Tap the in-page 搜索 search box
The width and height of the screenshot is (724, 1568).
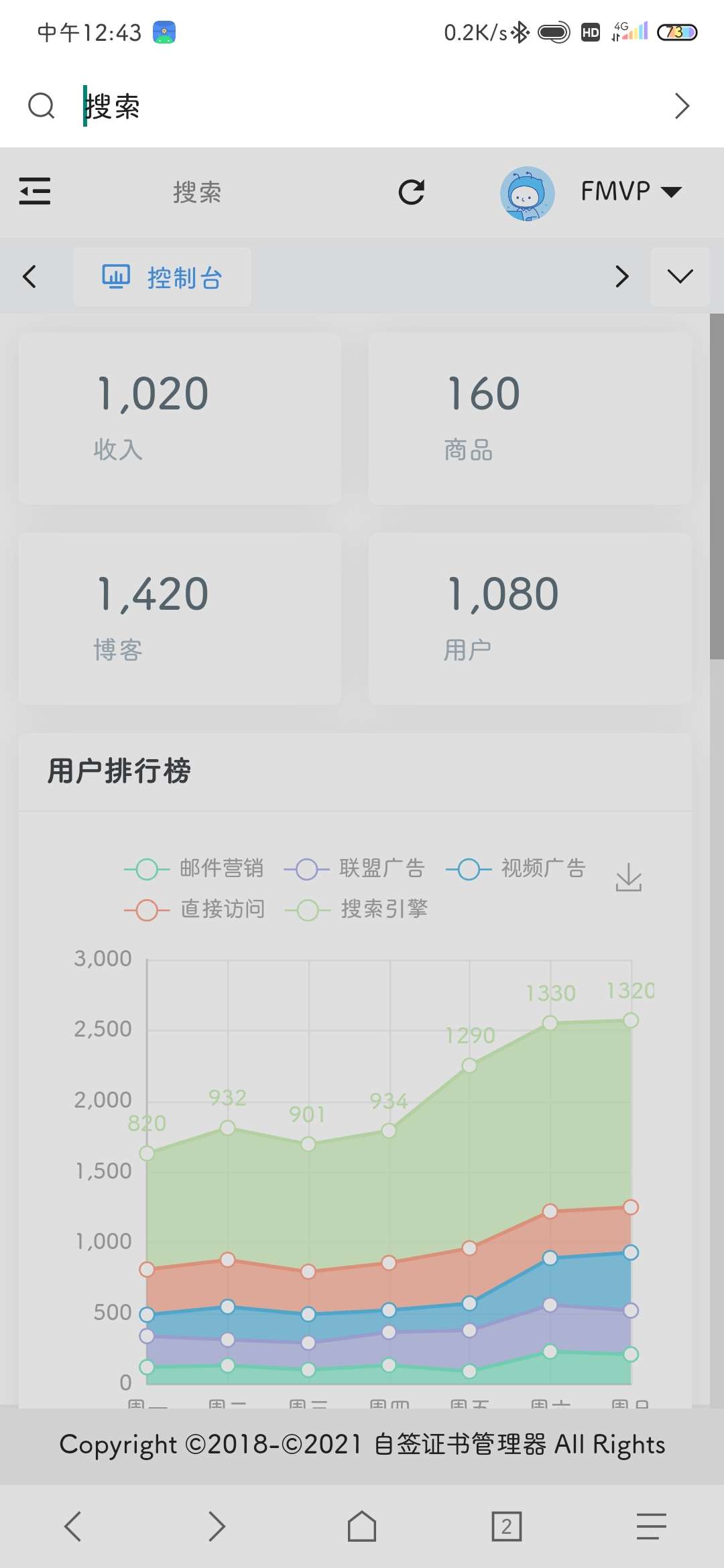[197, 192]
